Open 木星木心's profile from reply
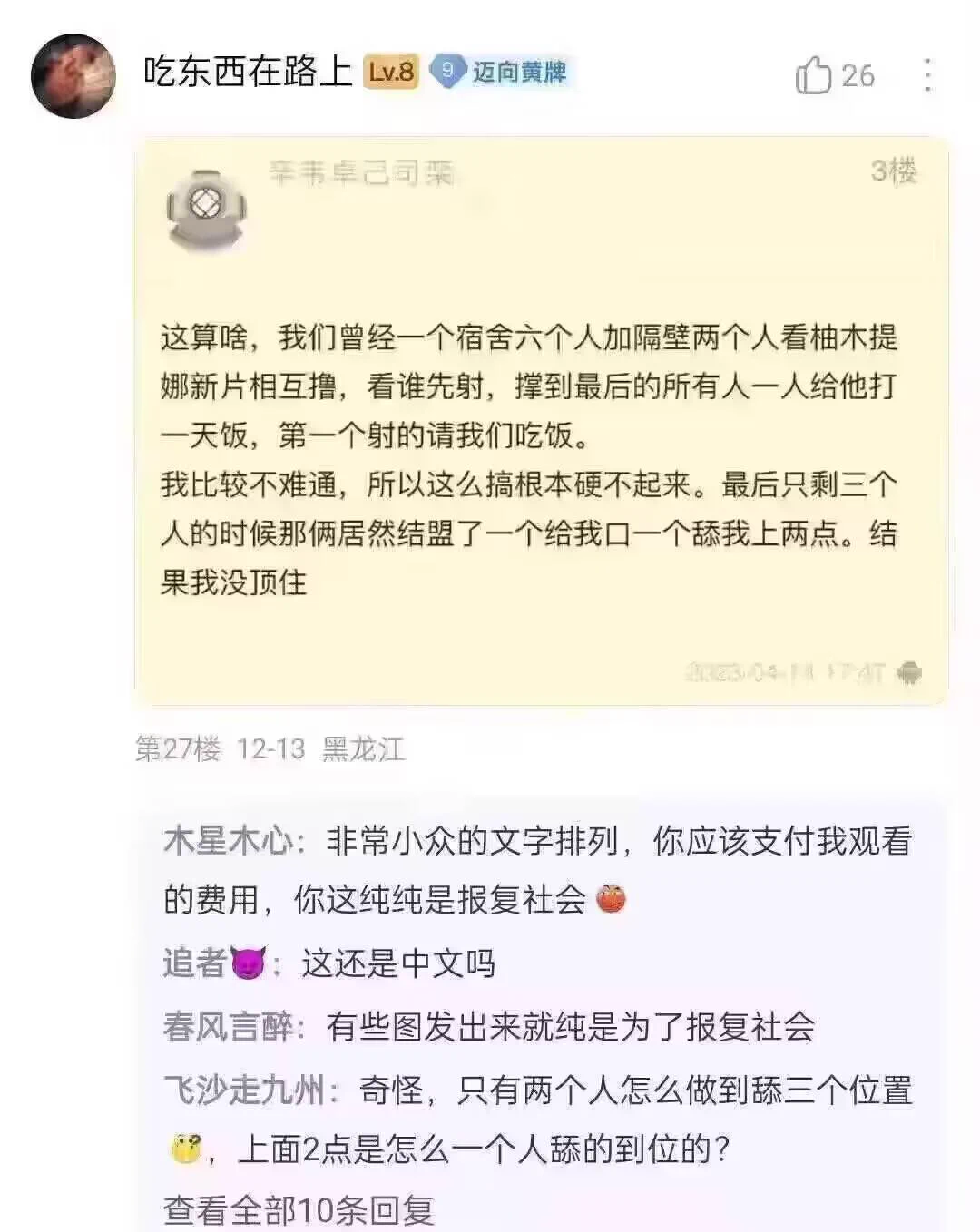Screen dimensions: 980x1232 pos(228,842)
